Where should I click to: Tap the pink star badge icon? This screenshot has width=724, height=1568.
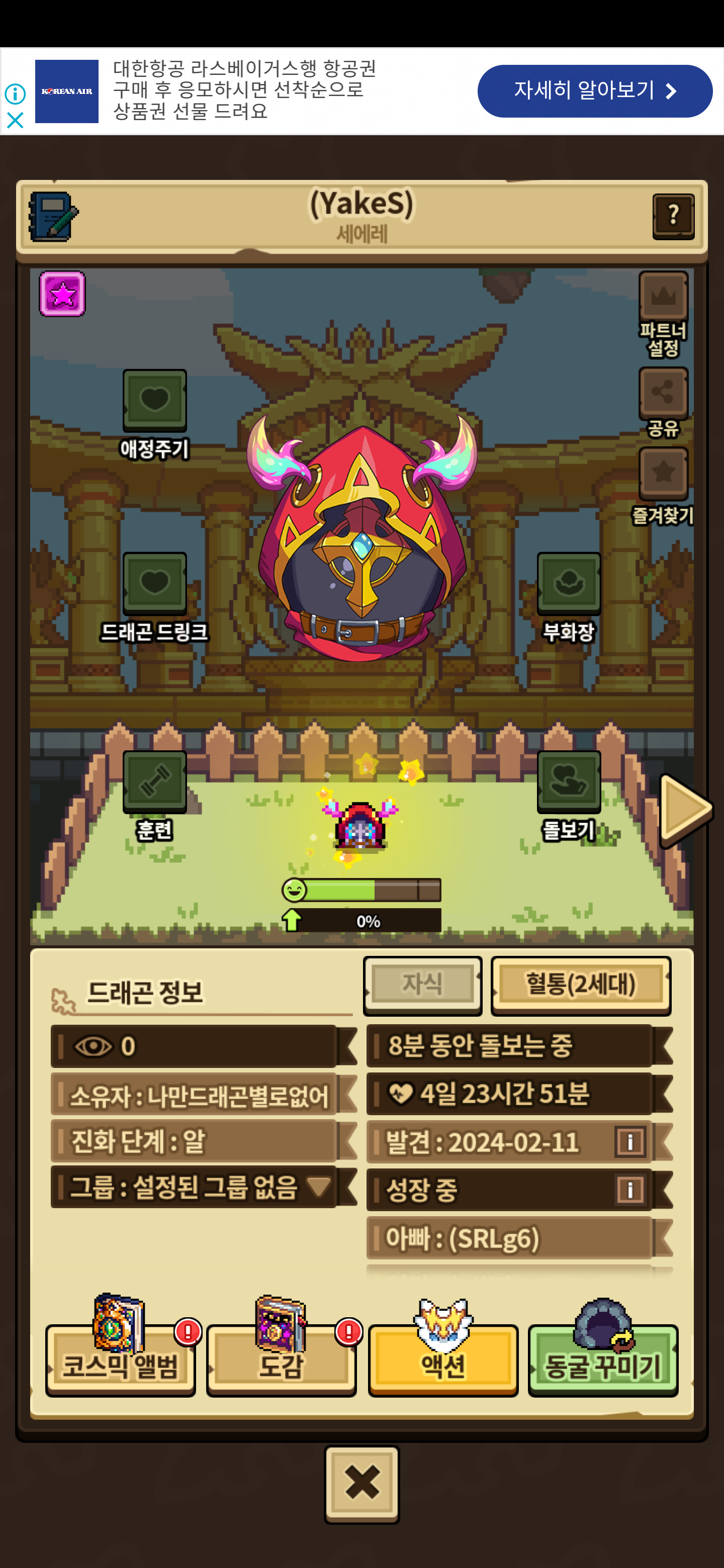tap(62, 294)
